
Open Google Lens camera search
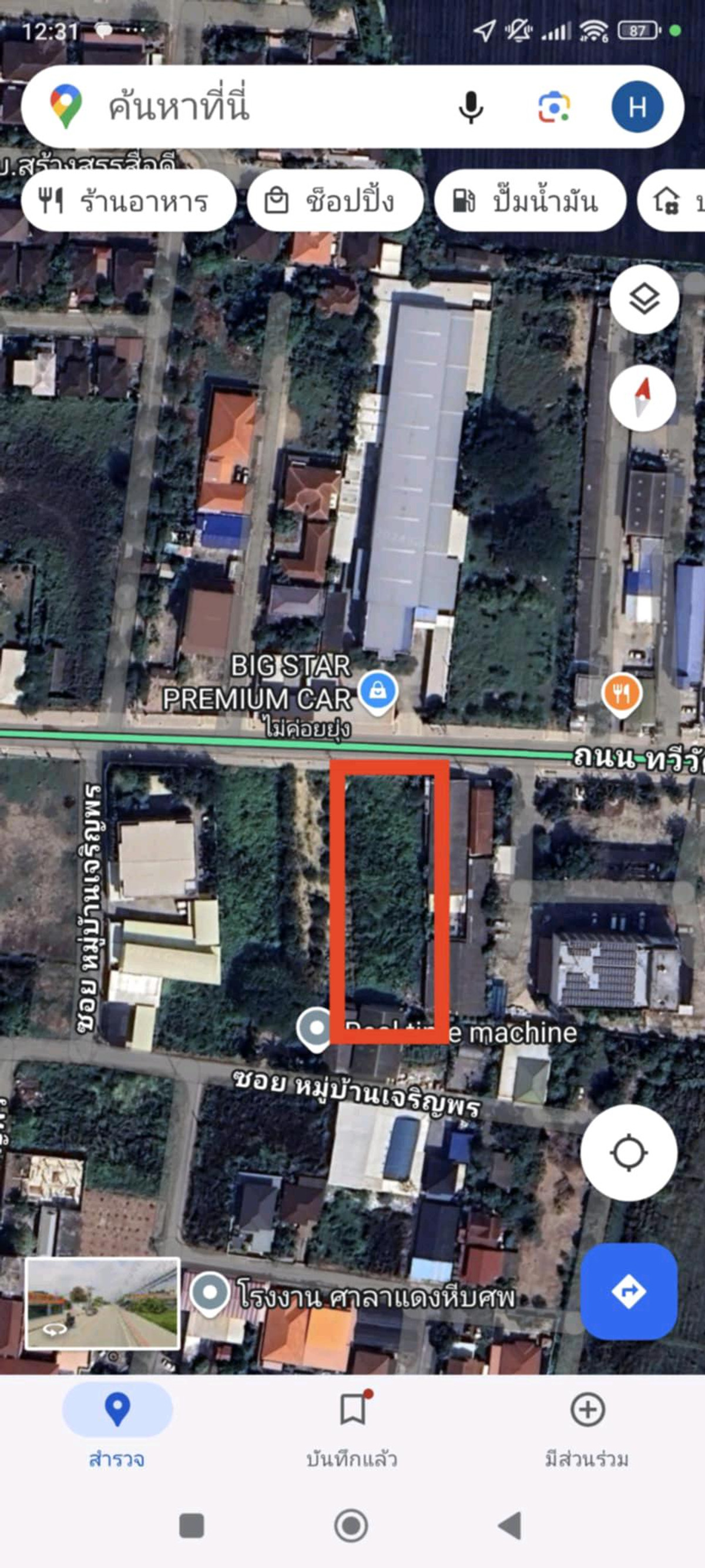(553, 107)
